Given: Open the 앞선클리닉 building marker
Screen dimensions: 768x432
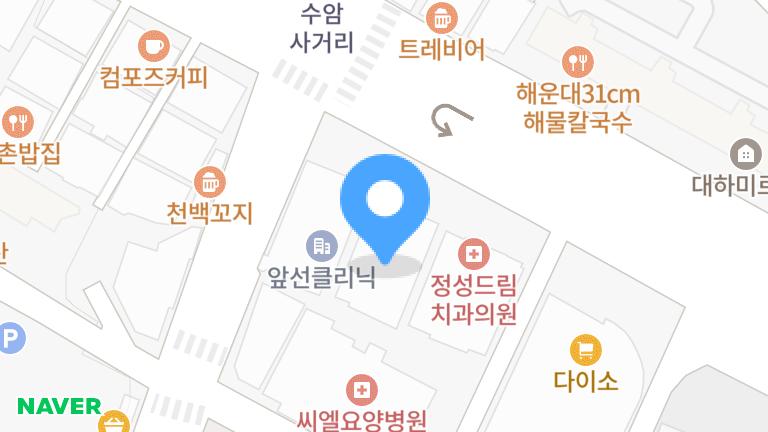Looking at the screenshot, I should [321, 244].
